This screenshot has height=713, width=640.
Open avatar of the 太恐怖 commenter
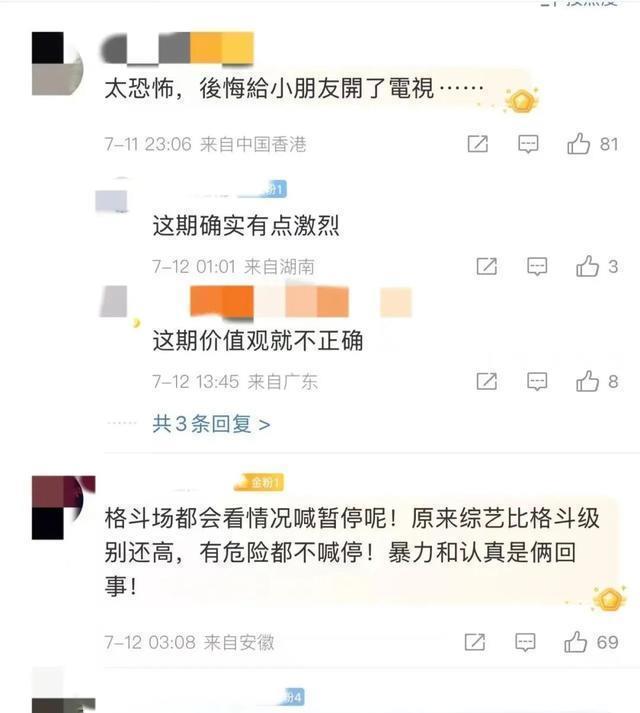[x=57, y=62]
